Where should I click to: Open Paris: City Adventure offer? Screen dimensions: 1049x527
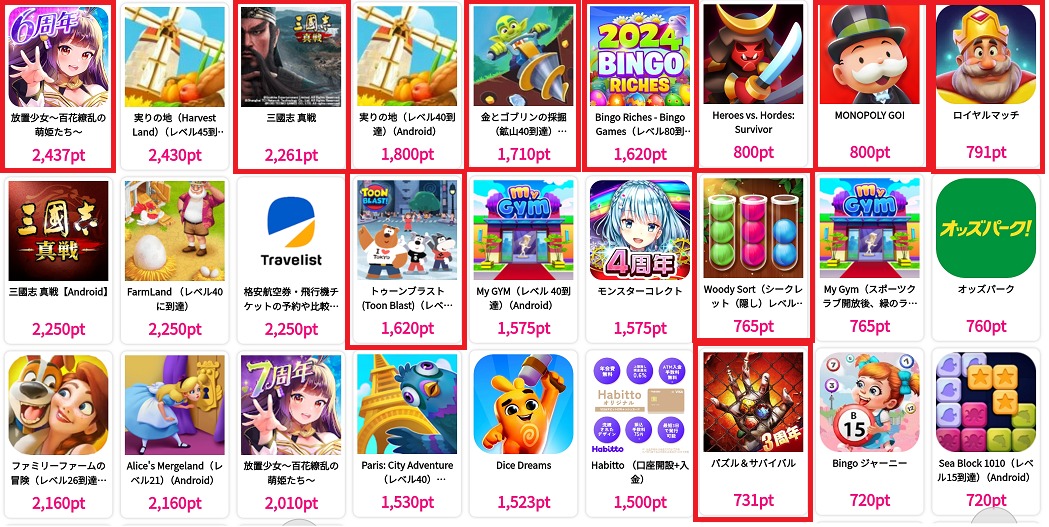405,432
